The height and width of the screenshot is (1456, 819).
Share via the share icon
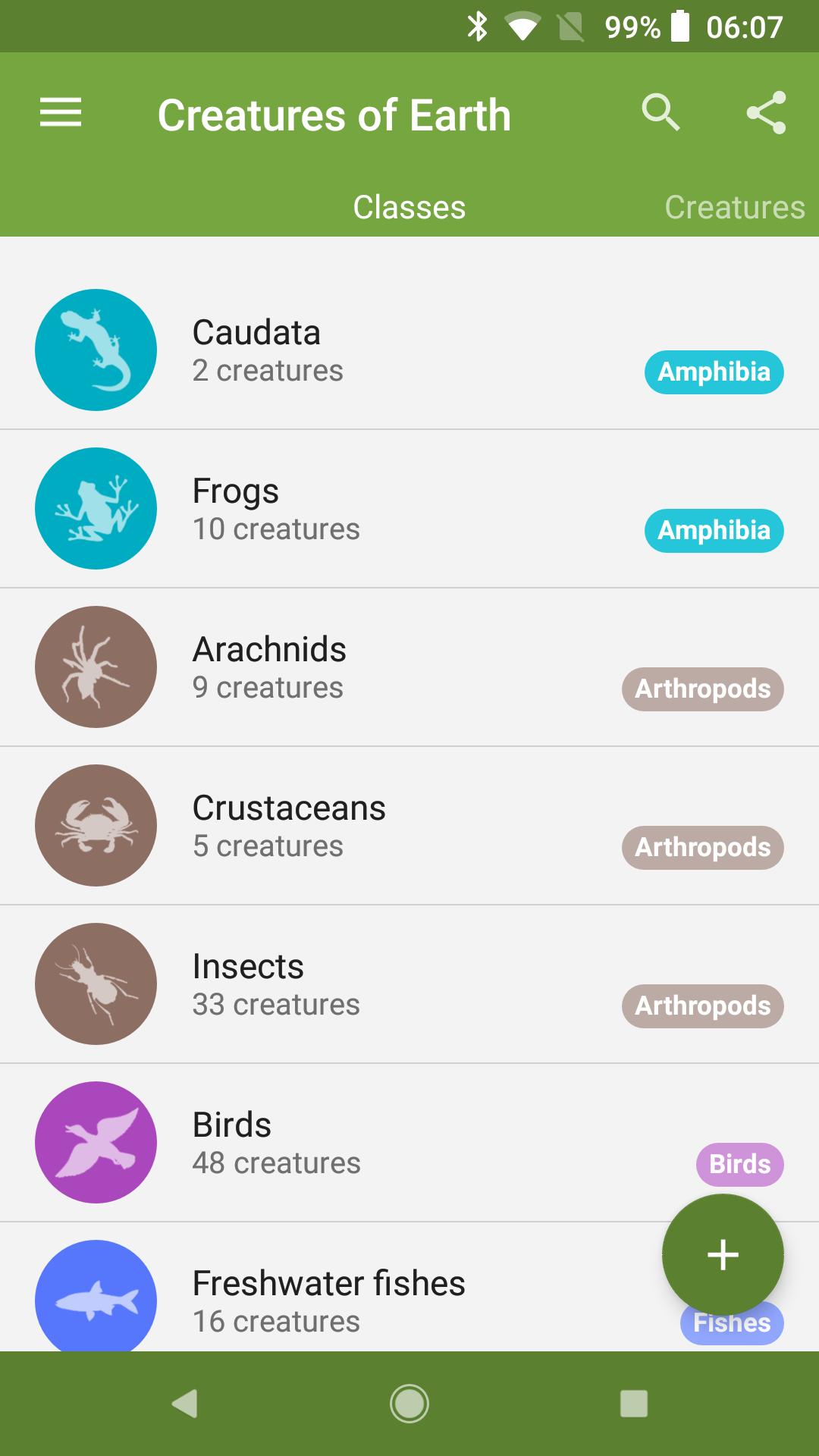pos(766,114)
